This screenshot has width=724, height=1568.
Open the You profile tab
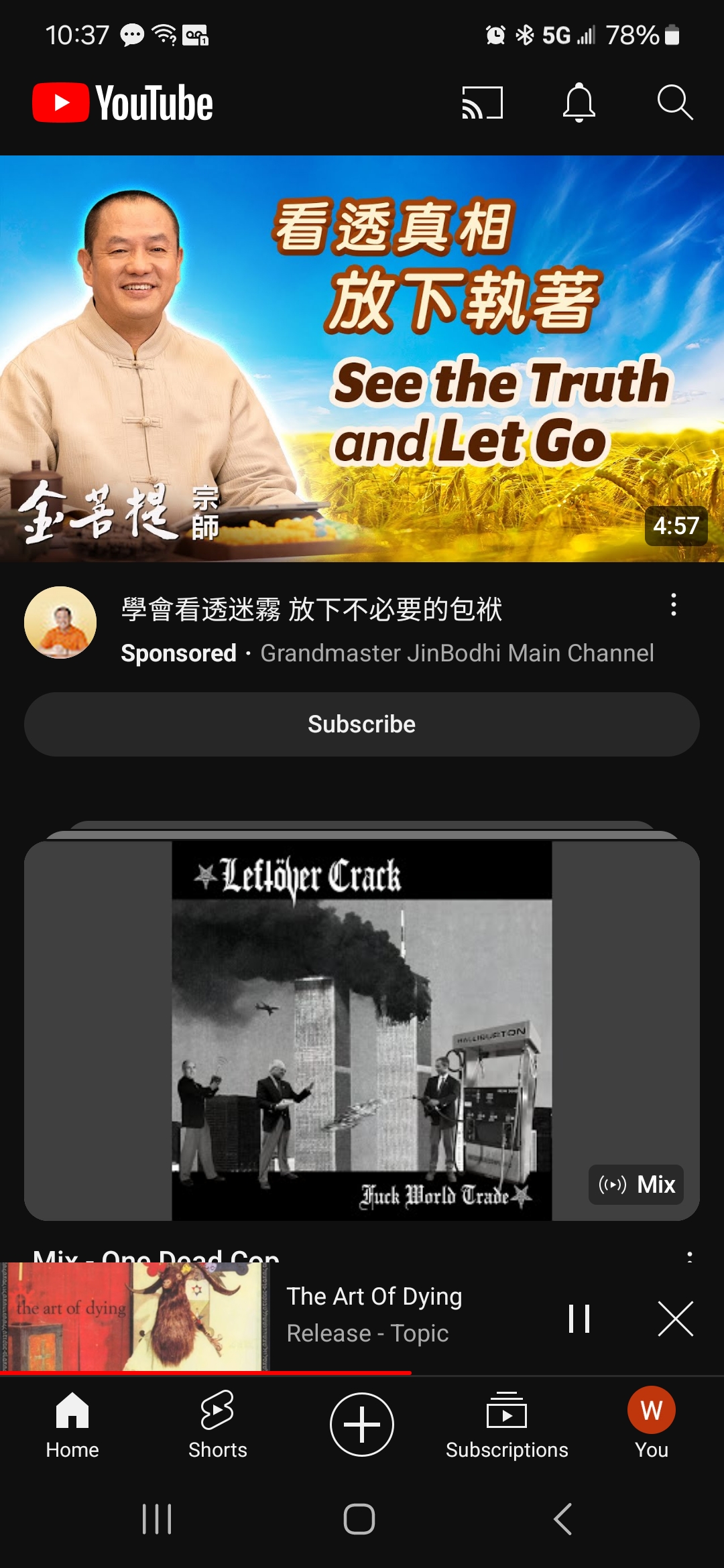(x=652, y=1424)
